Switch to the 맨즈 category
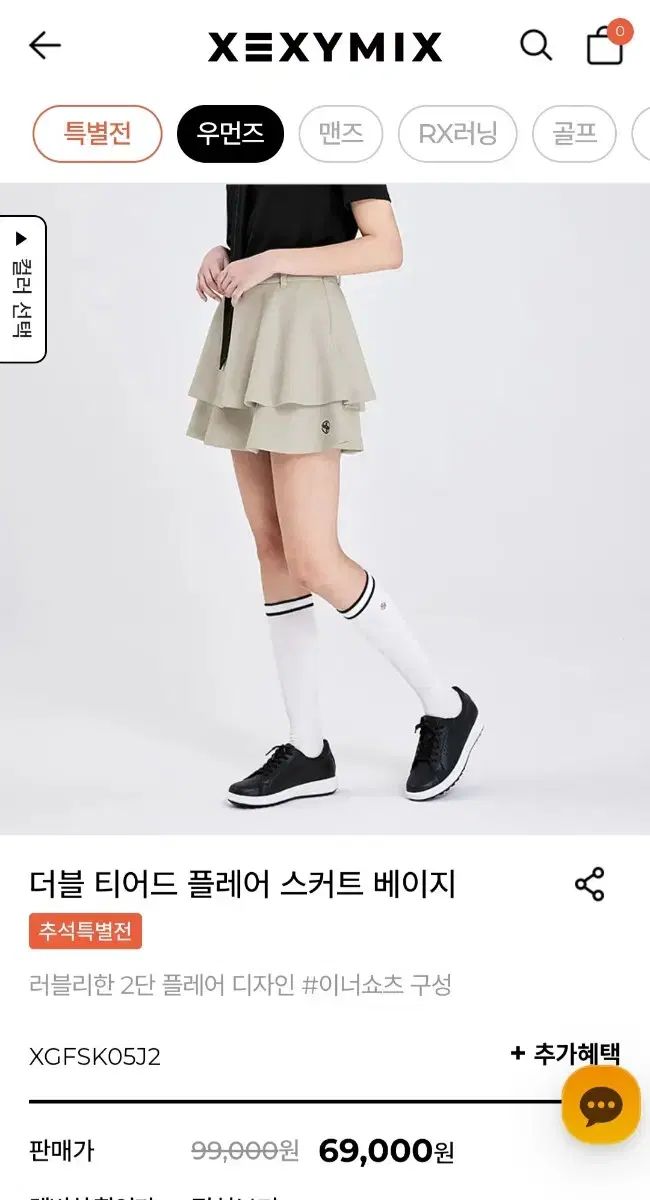The image size is (650, 1200). 340,133
